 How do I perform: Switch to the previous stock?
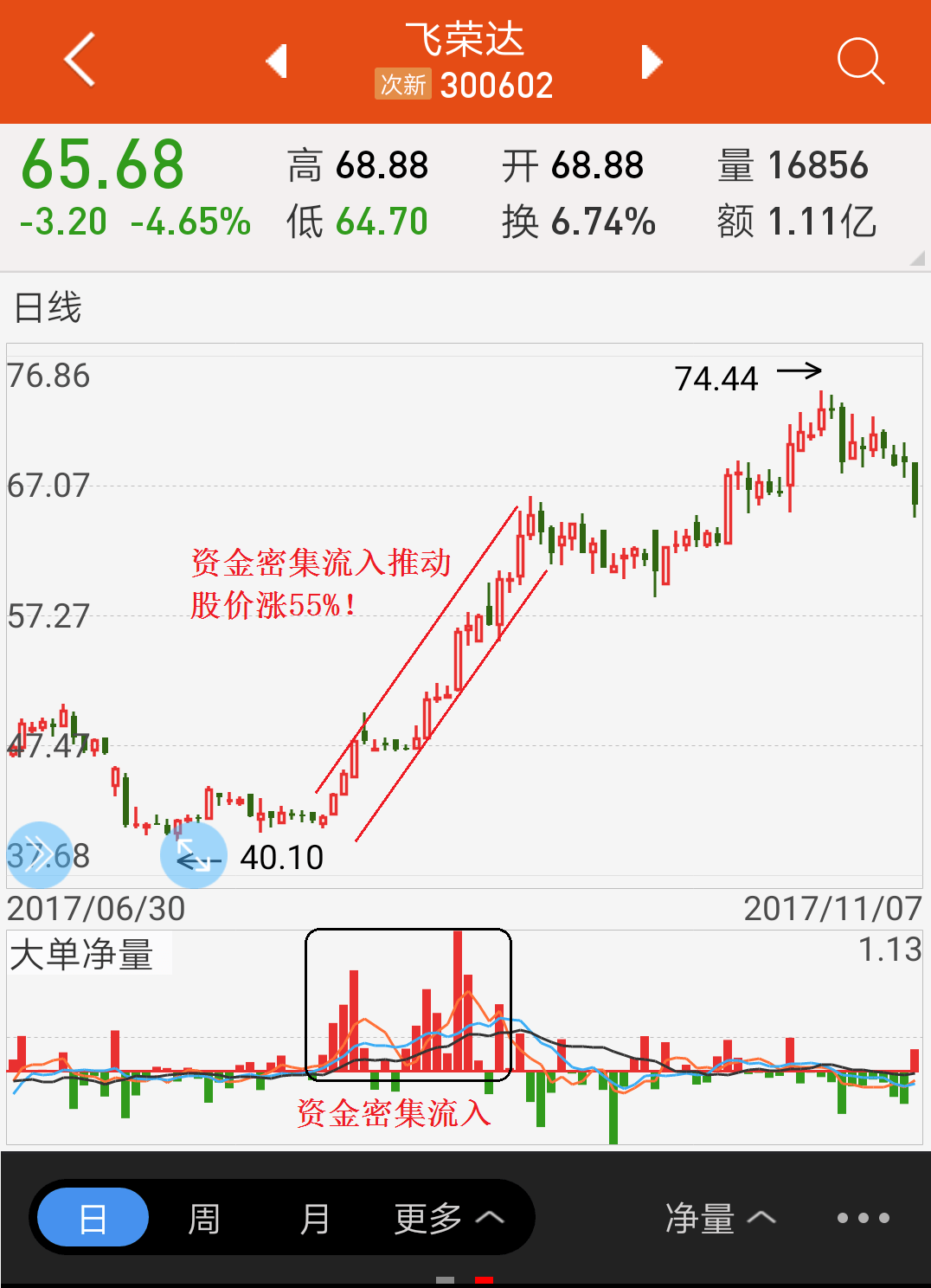[277, 61]
